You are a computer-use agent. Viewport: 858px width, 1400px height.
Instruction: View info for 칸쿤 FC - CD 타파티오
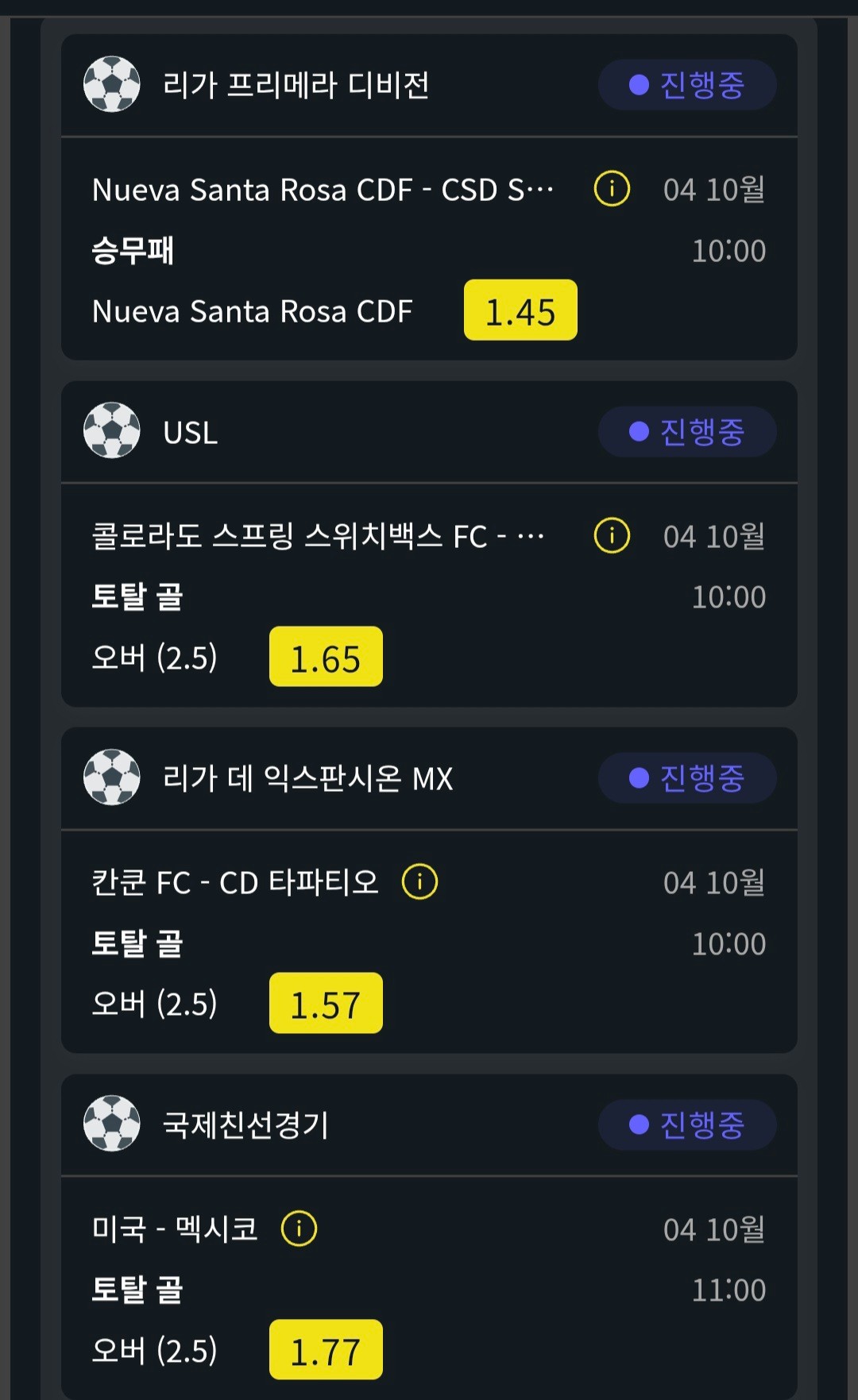(419, 881)
